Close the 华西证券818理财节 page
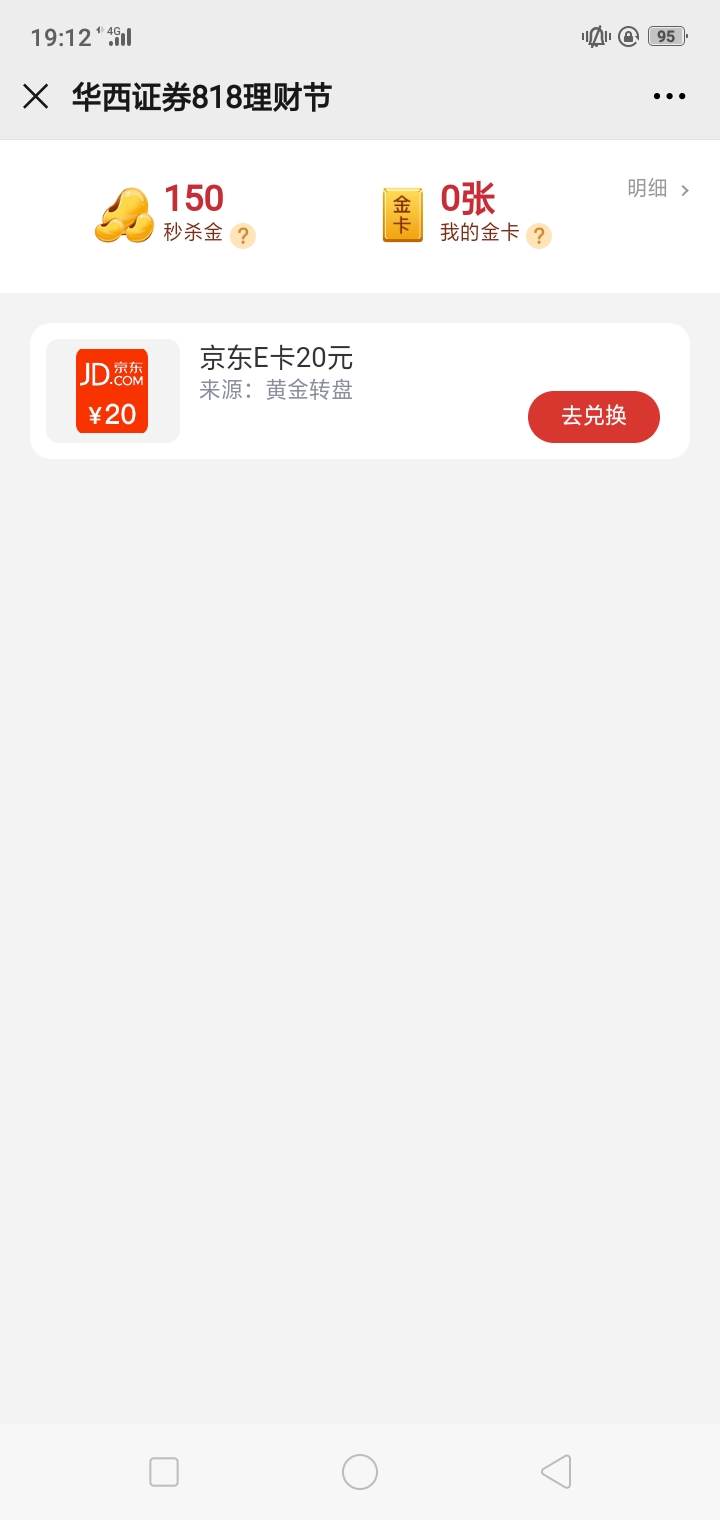The height and width of the screenshot is (1520, 720). [36, 96]
